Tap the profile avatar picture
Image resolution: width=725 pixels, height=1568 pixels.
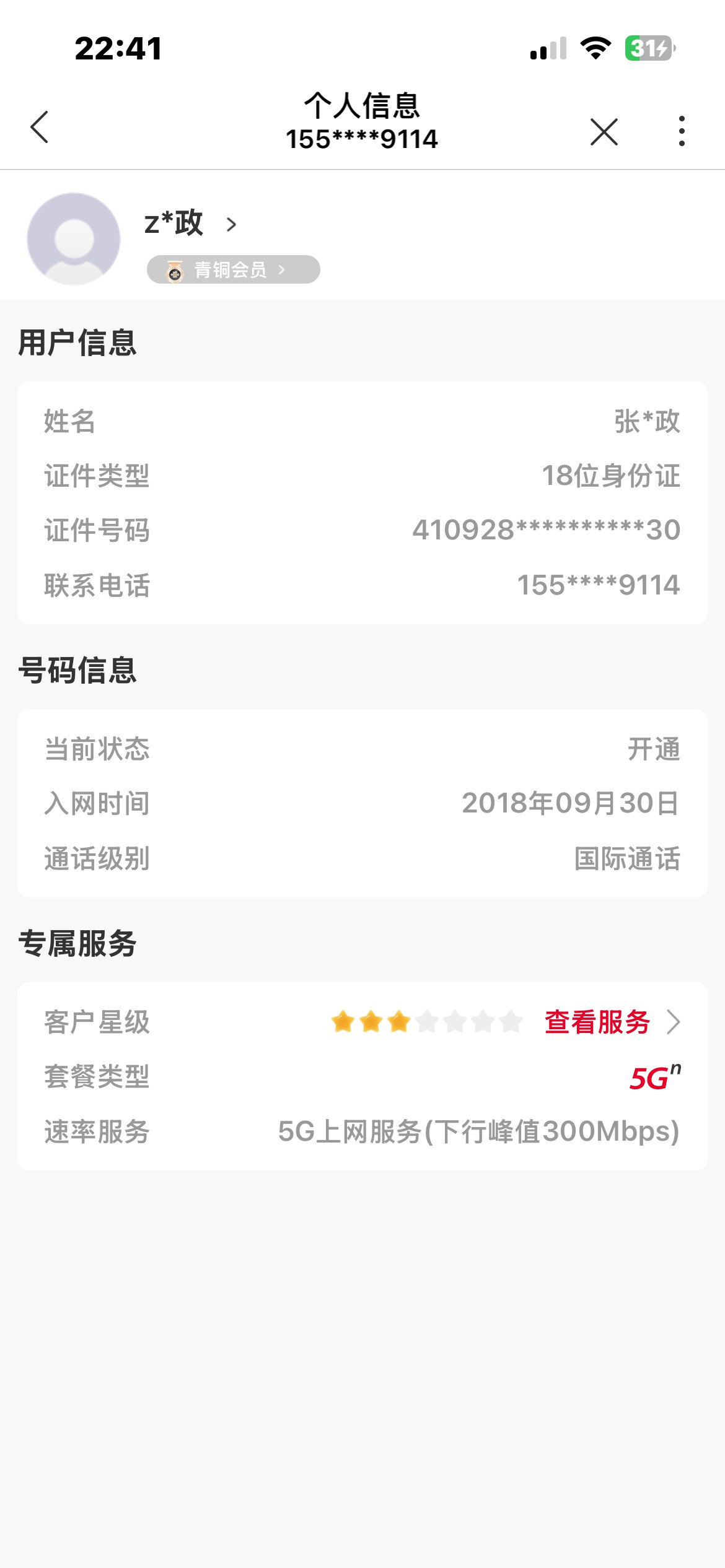[74, 238]
